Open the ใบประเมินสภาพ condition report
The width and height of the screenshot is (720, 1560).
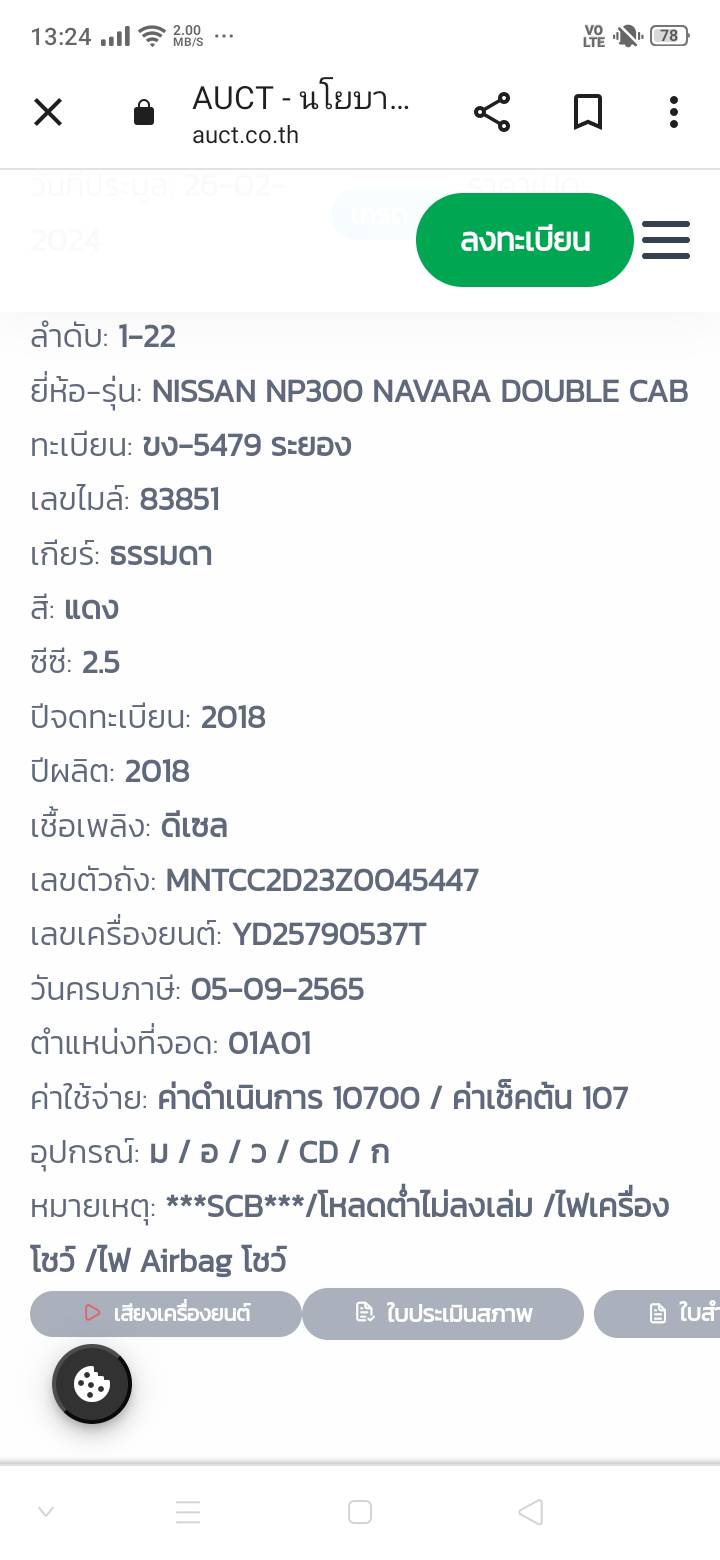click(x=443, y=1313)
